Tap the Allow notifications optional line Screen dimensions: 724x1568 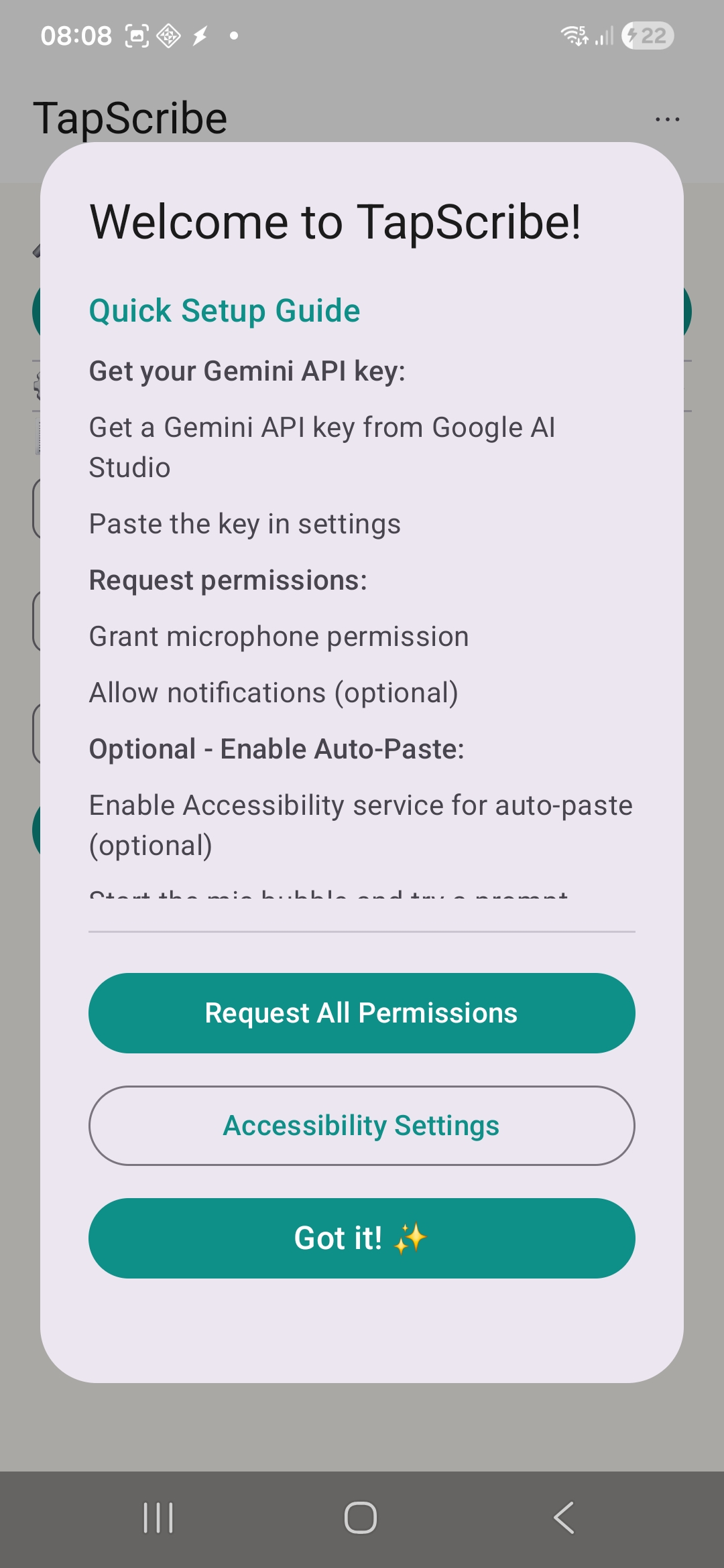coord(274,692)
